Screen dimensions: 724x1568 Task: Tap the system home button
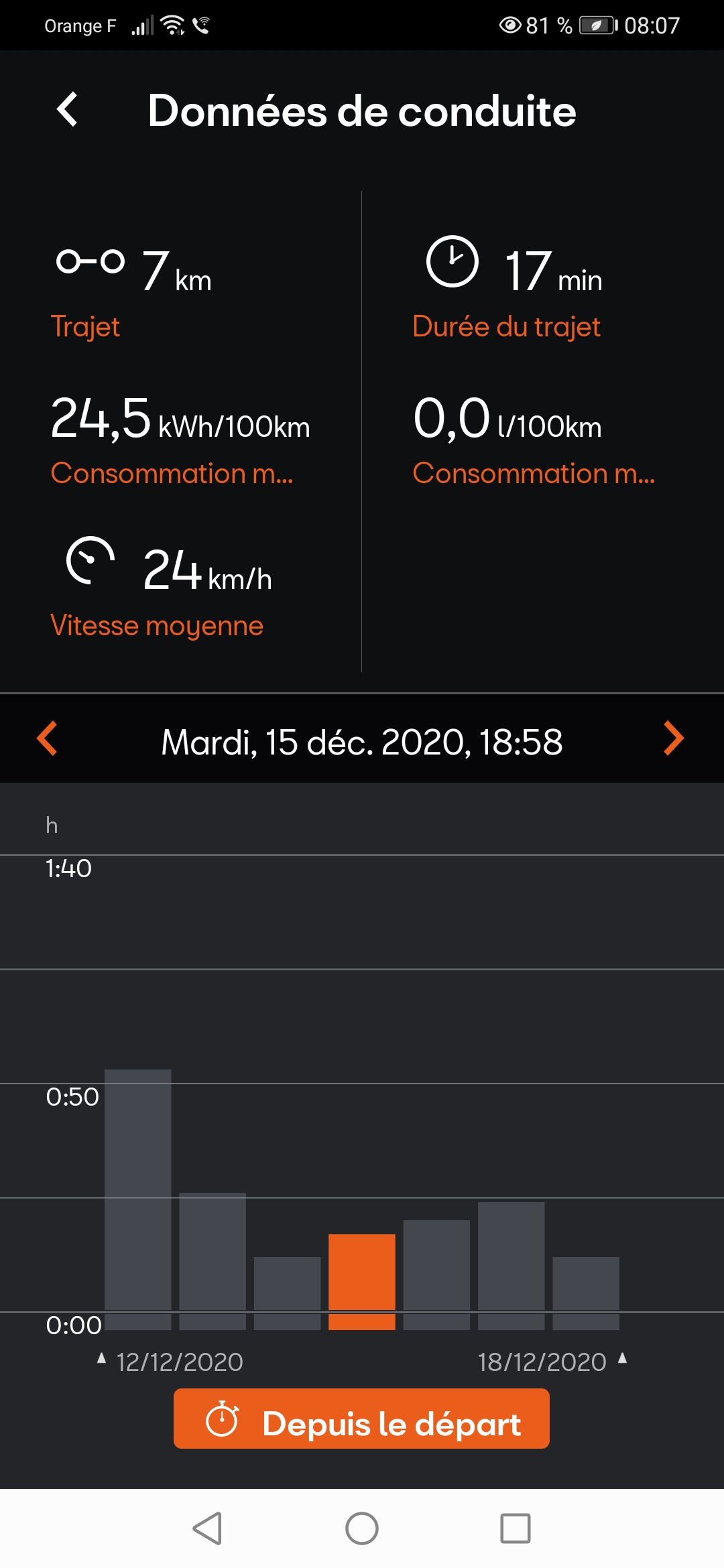(362, 1528)
